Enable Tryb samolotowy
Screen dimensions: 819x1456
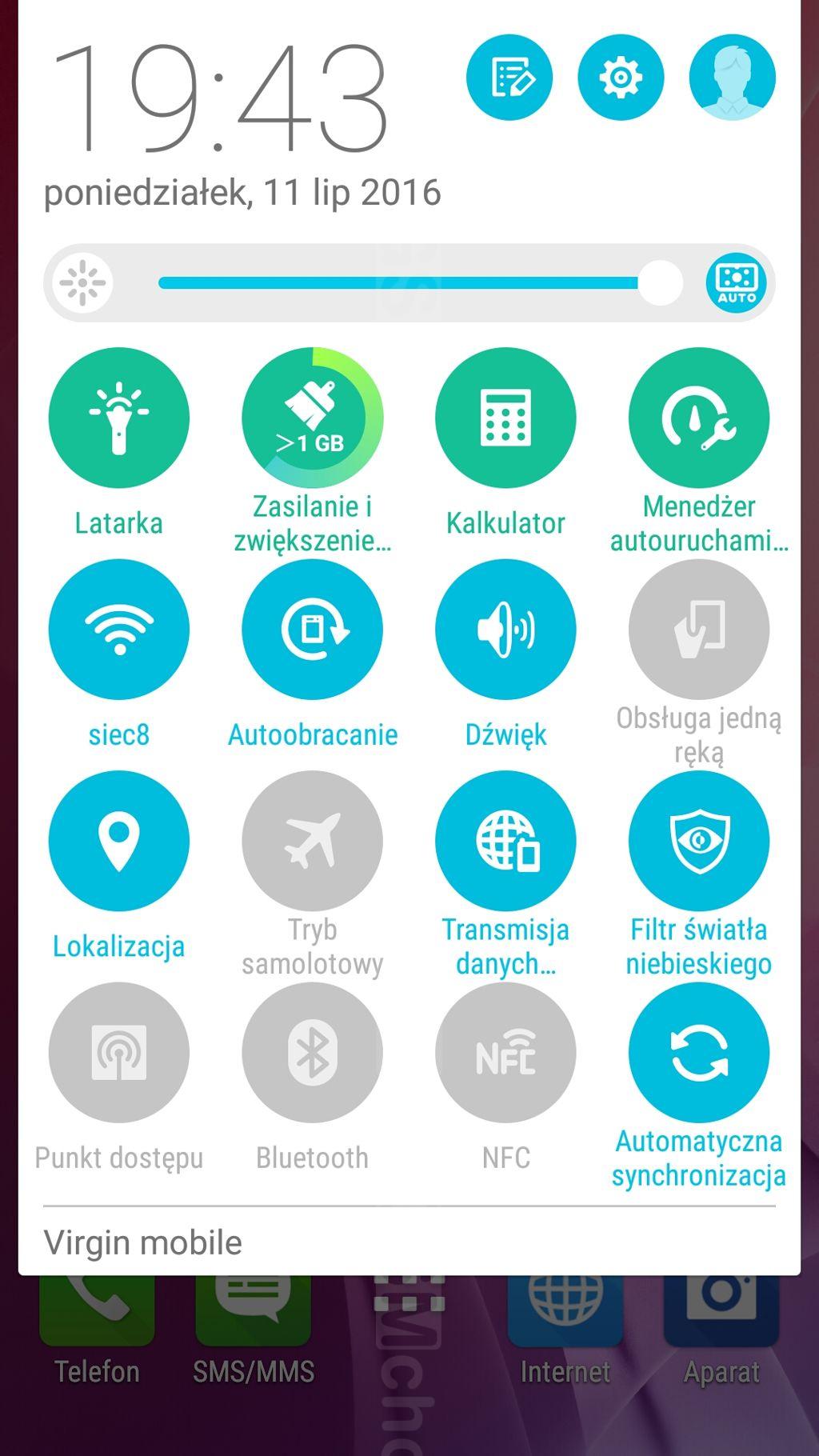pos(313,841)
